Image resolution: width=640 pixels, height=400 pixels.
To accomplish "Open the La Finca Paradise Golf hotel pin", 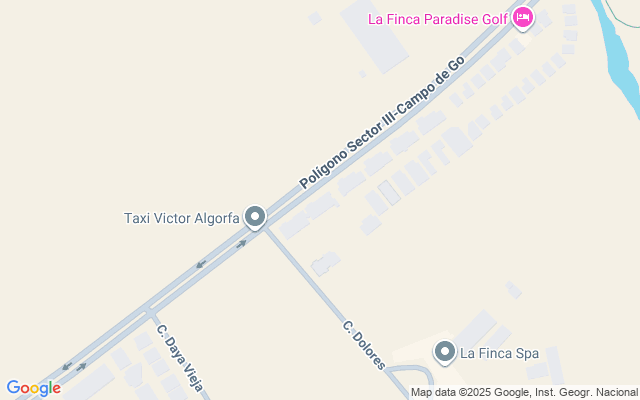I will coord(523,18).
